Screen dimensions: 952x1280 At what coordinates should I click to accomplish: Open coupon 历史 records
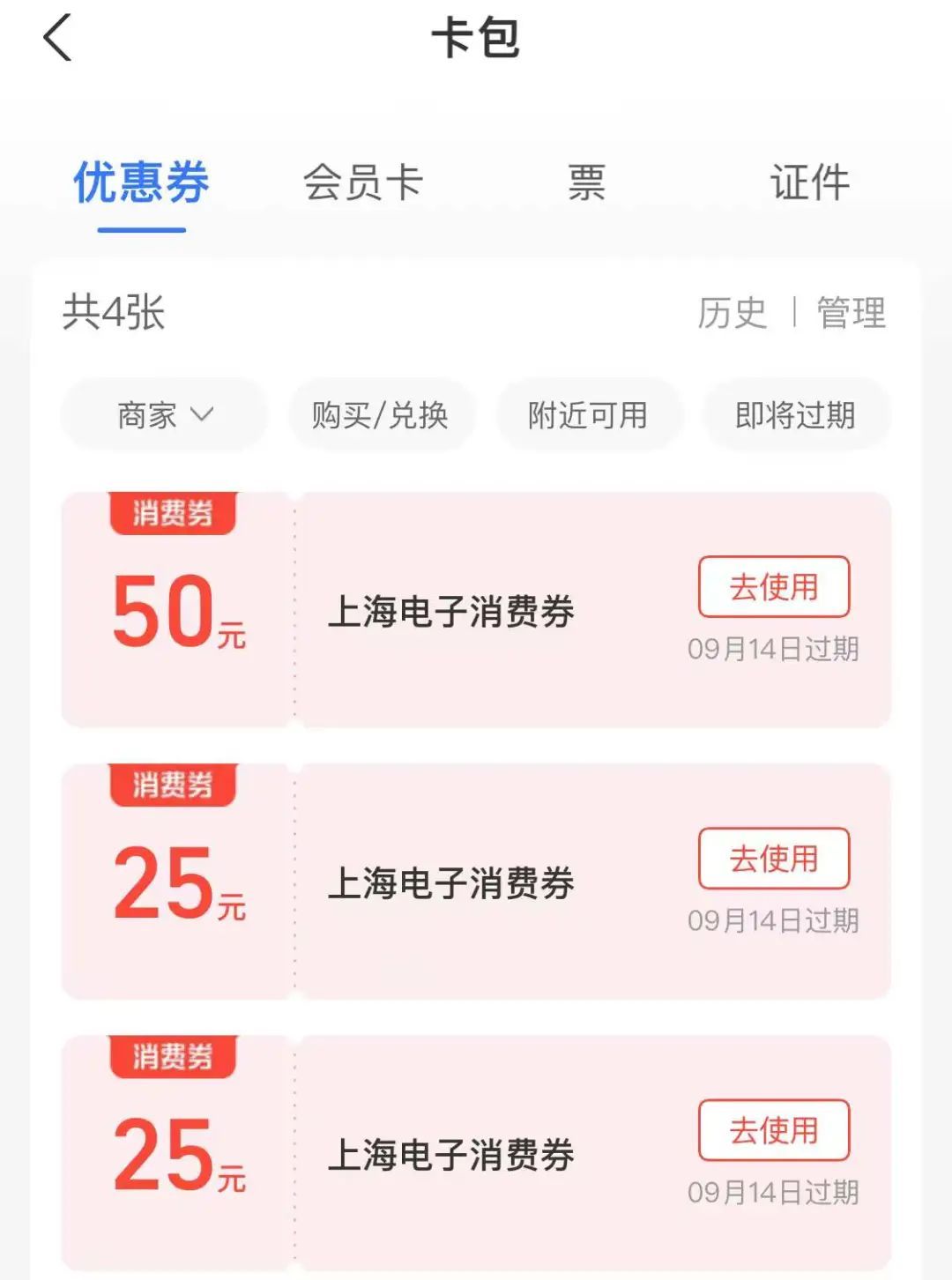(732, 313)
